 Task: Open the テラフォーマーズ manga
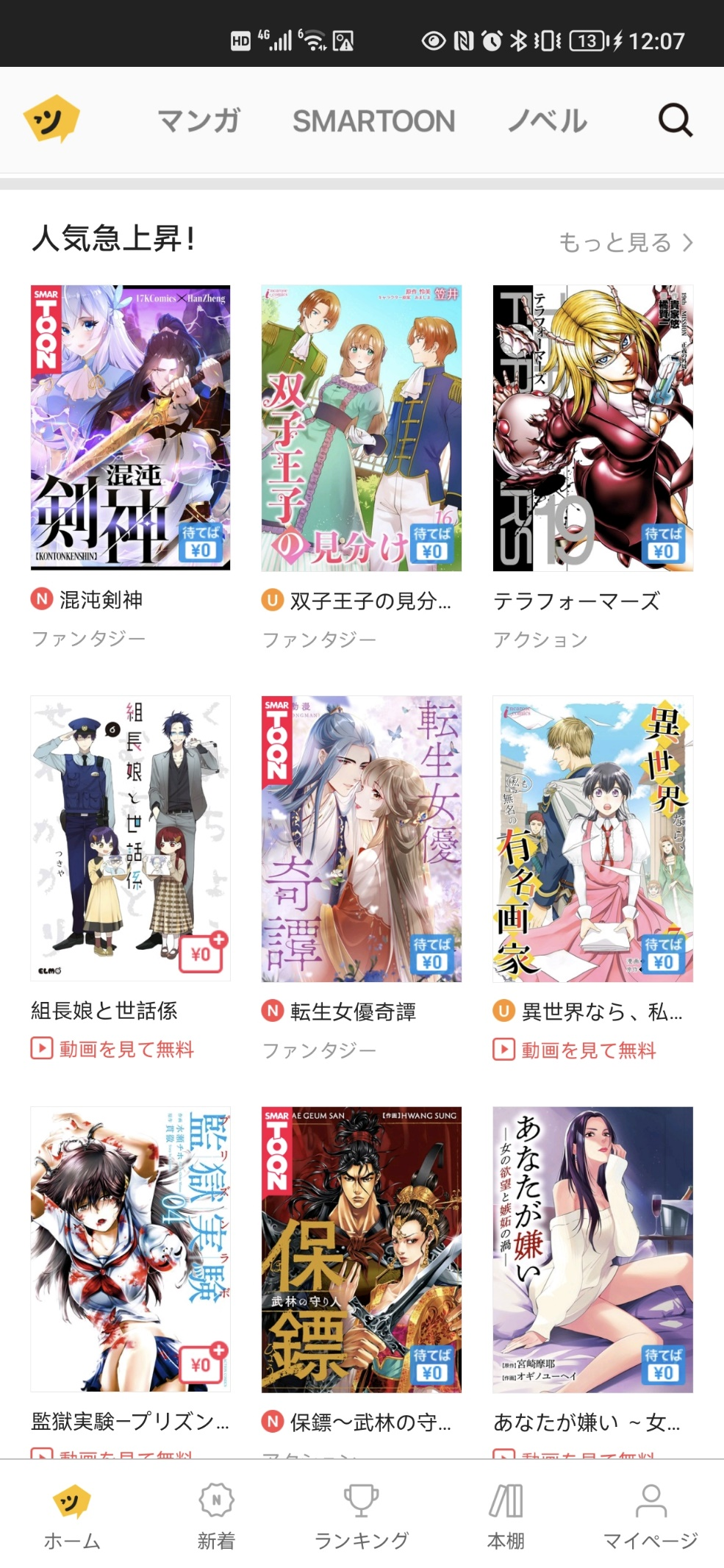click(592, 428)
